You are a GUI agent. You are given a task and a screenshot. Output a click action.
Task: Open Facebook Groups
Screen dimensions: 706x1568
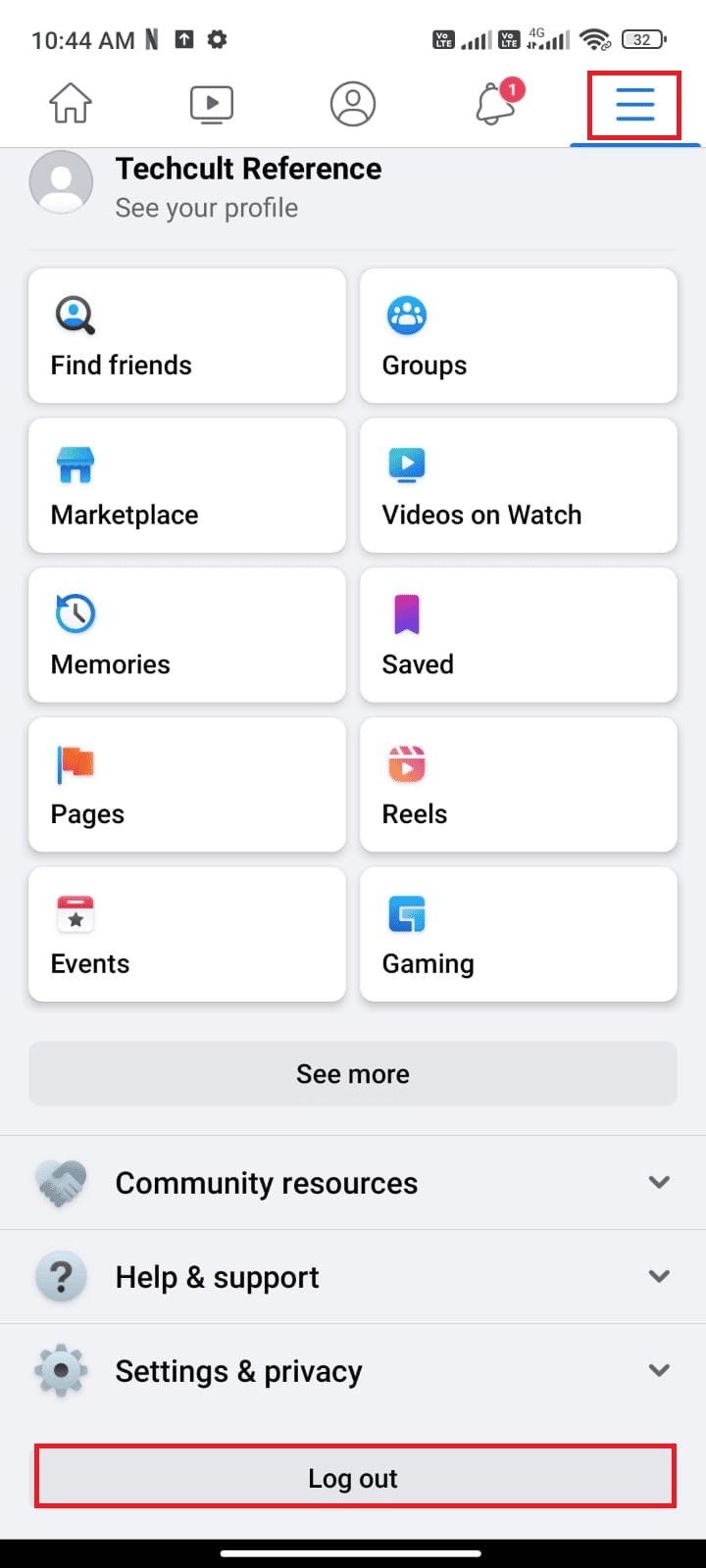tap(518, 335)
